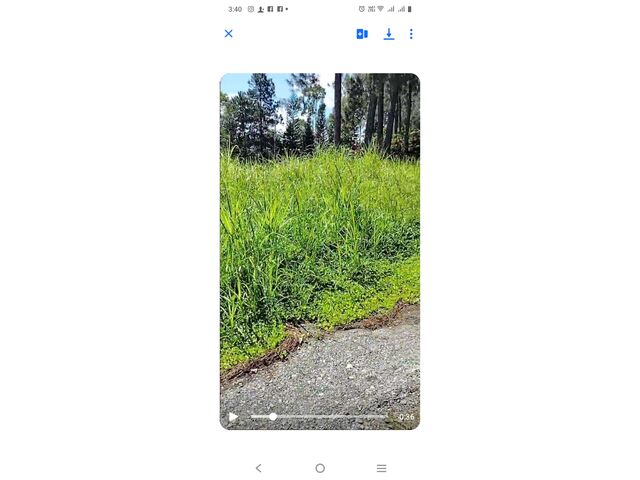
Task: Play the video
Action: click(x=233, y=417)
